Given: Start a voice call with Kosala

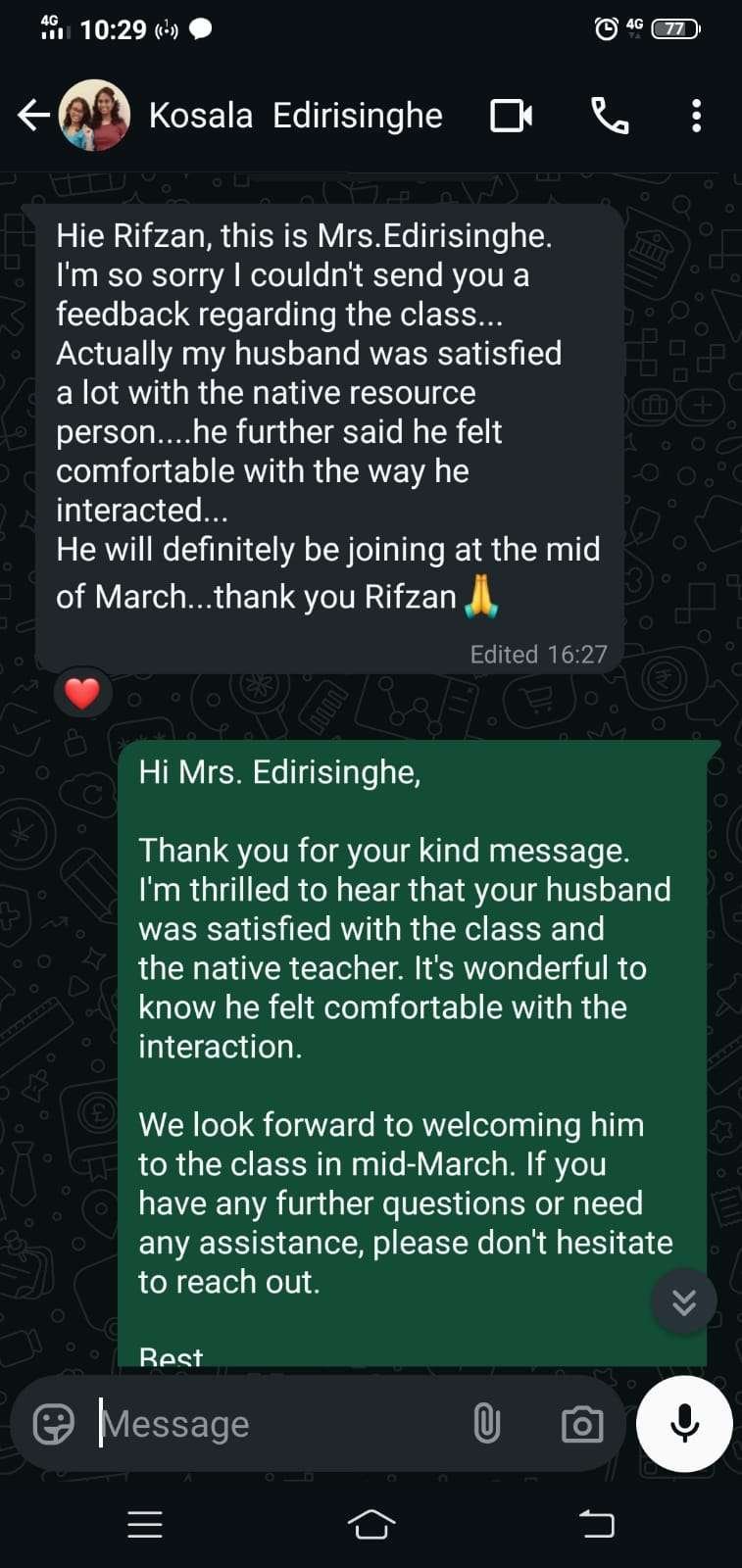Looking at the screenshot, I should pyautogui.click(x=610, y=116).
